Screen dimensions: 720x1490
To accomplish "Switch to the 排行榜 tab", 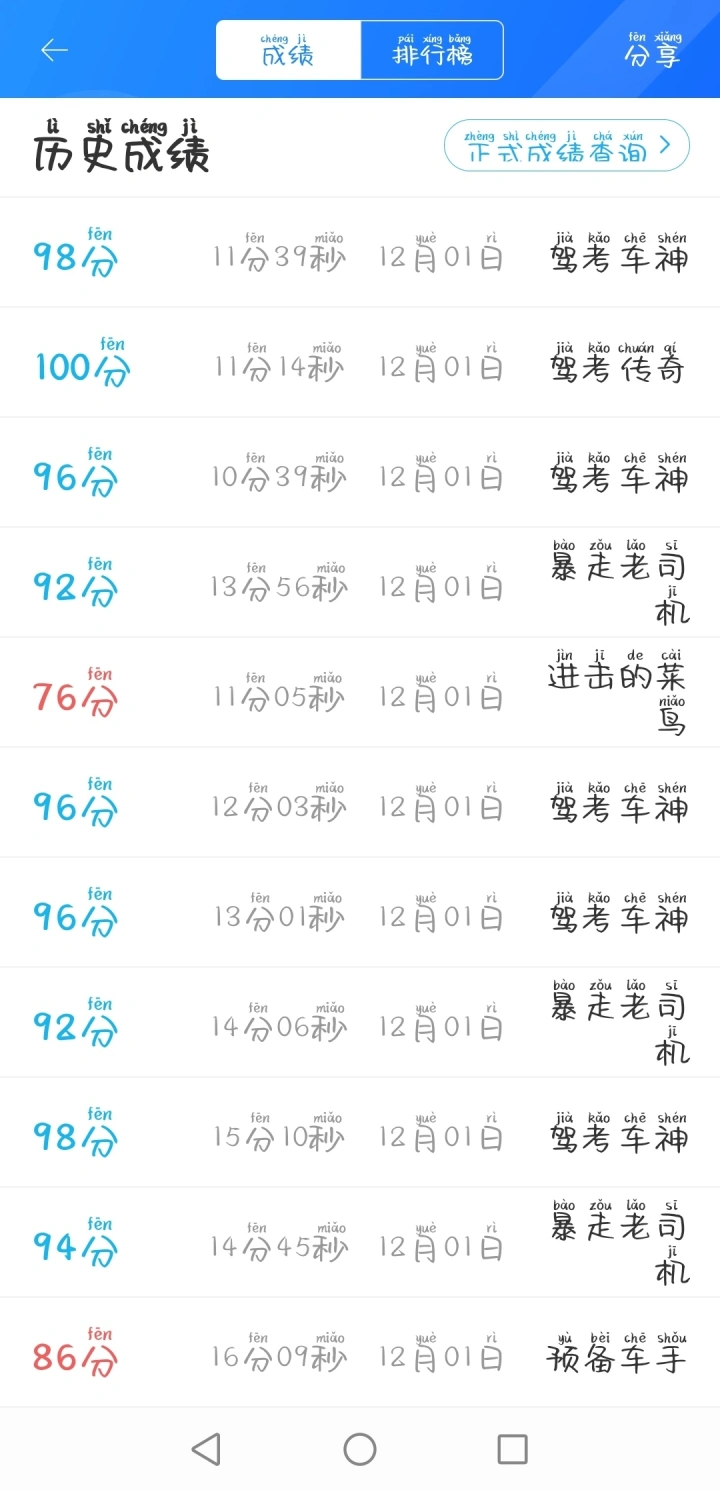I will click(432, 50).
